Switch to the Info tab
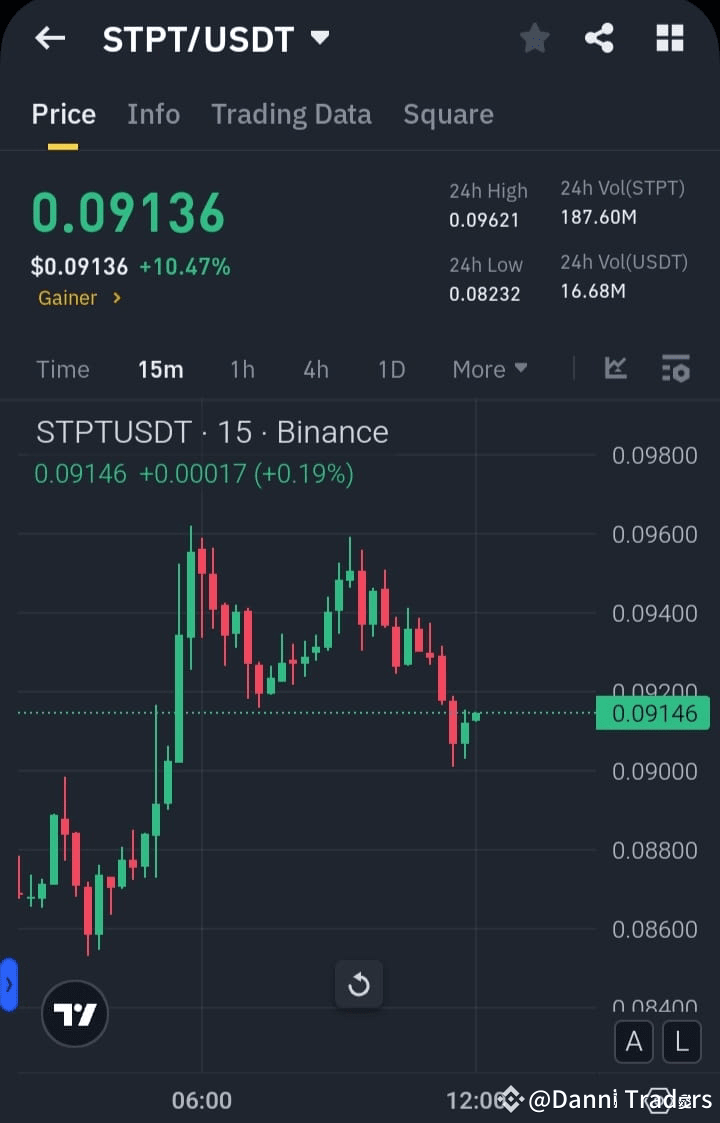 (153, 114)
